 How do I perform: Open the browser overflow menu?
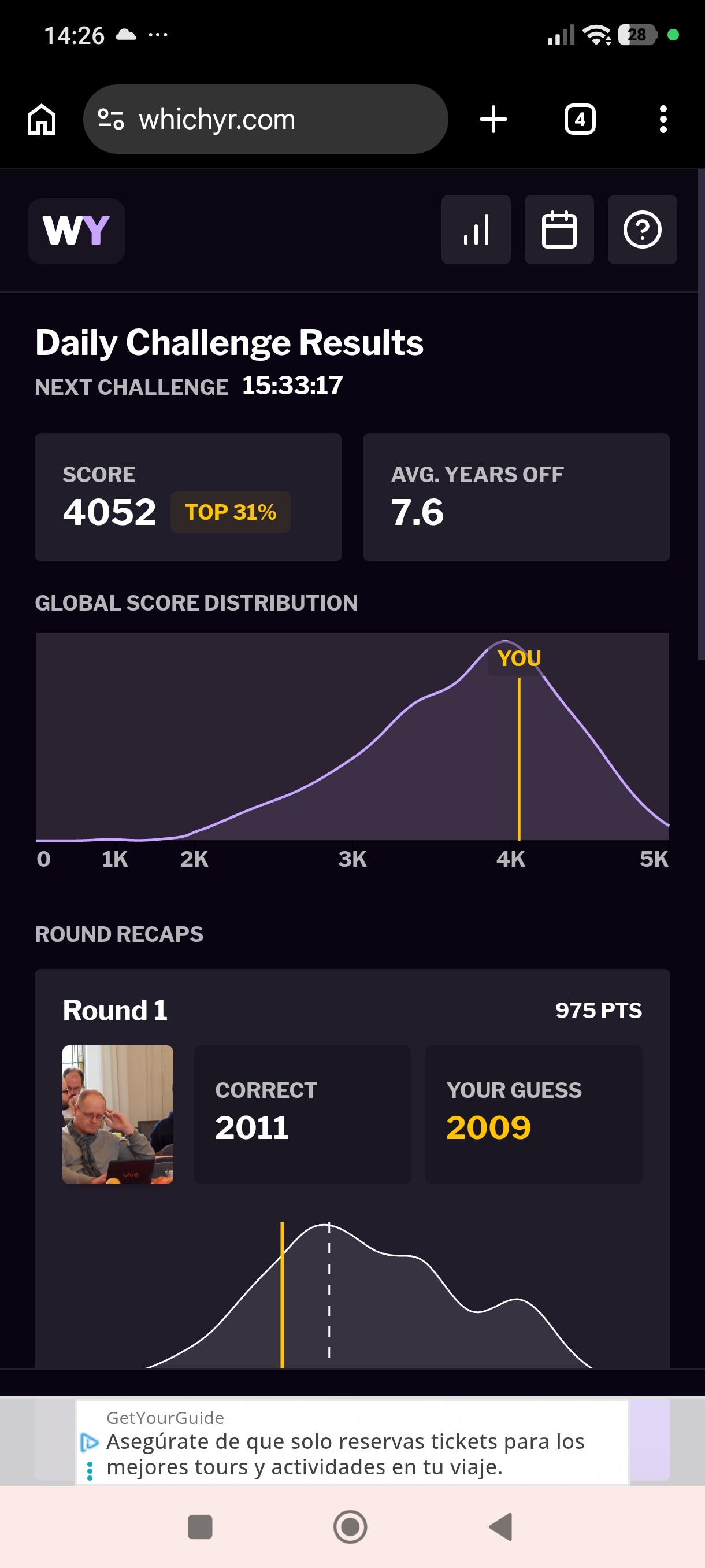click(663, 119)
